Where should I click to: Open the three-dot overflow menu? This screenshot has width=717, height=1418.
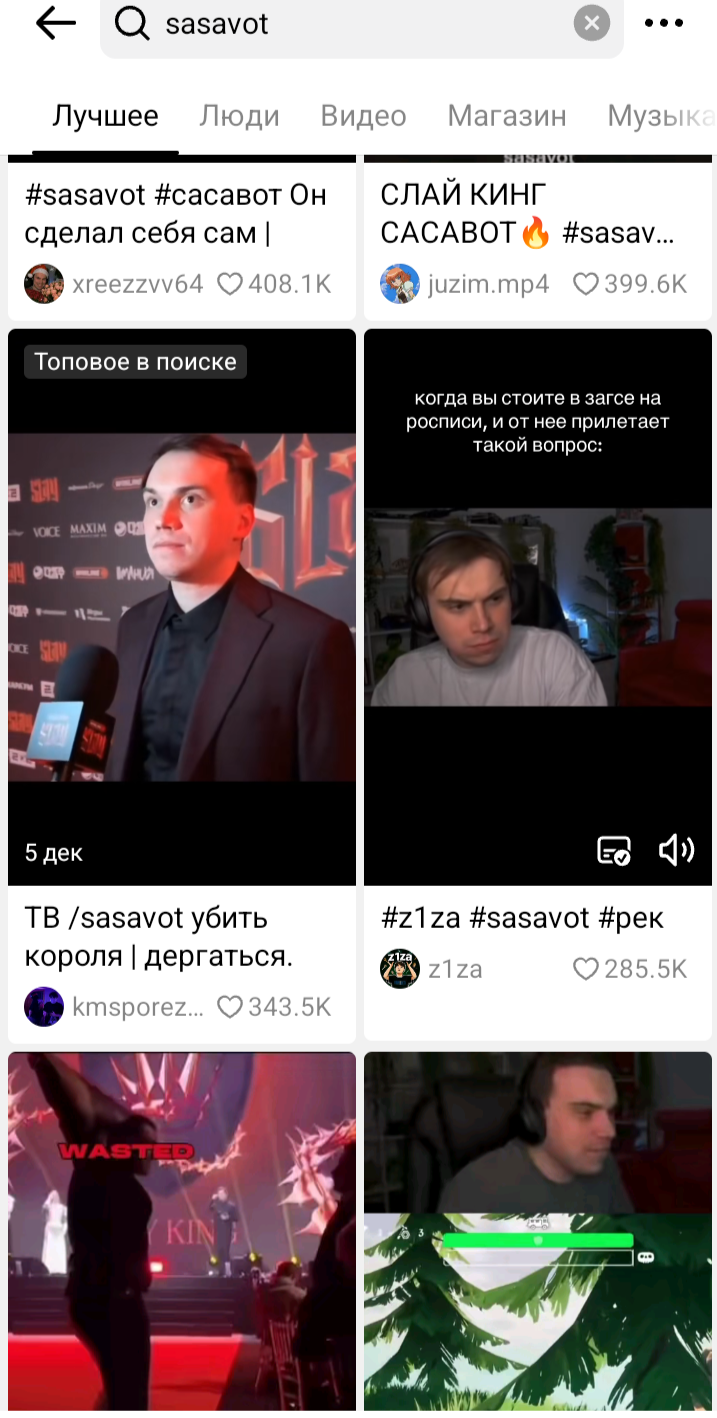664,24
